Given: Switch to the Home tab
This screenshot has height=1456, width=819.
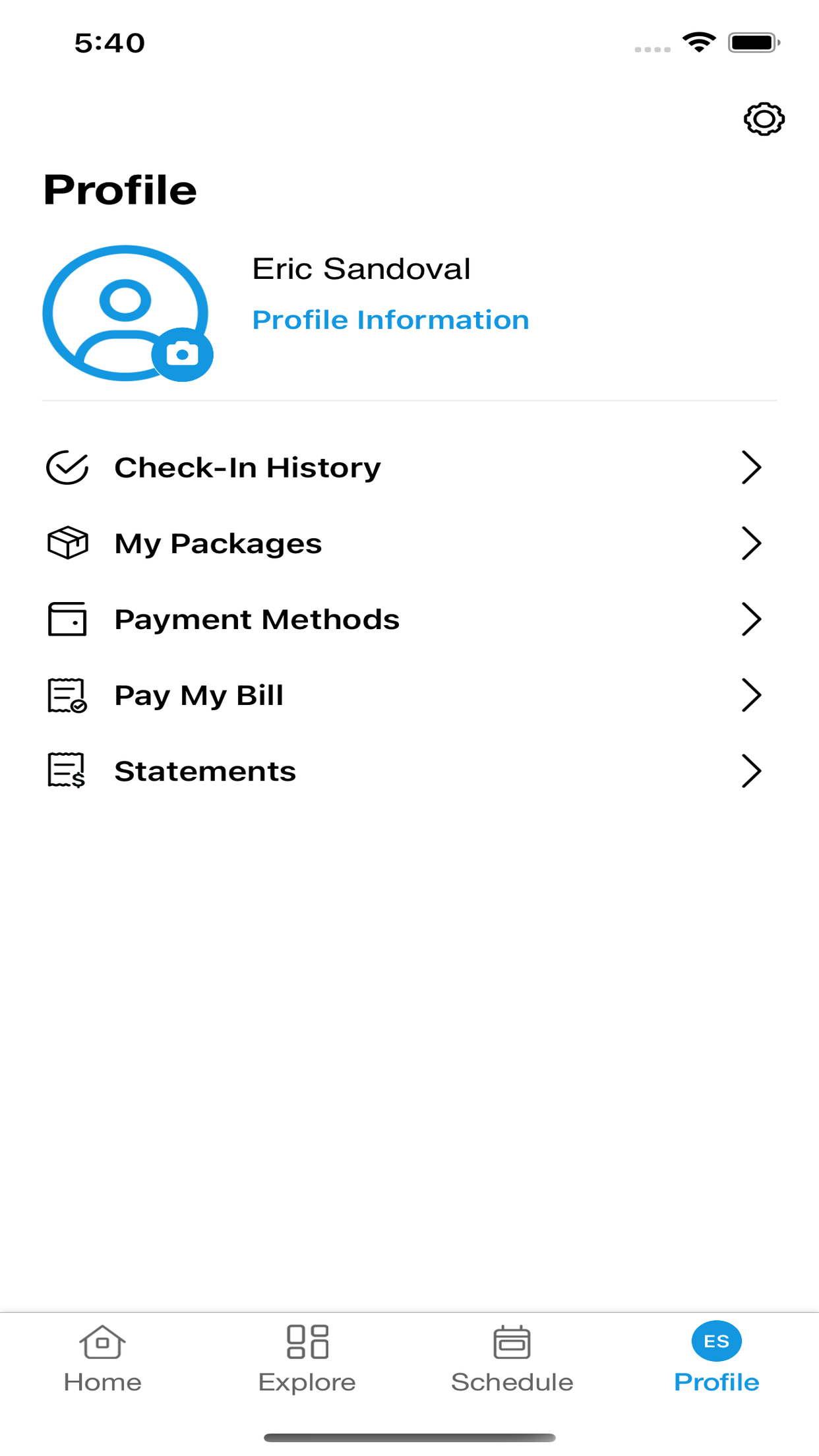Looking at the screenshot, I should point(102,1360).
